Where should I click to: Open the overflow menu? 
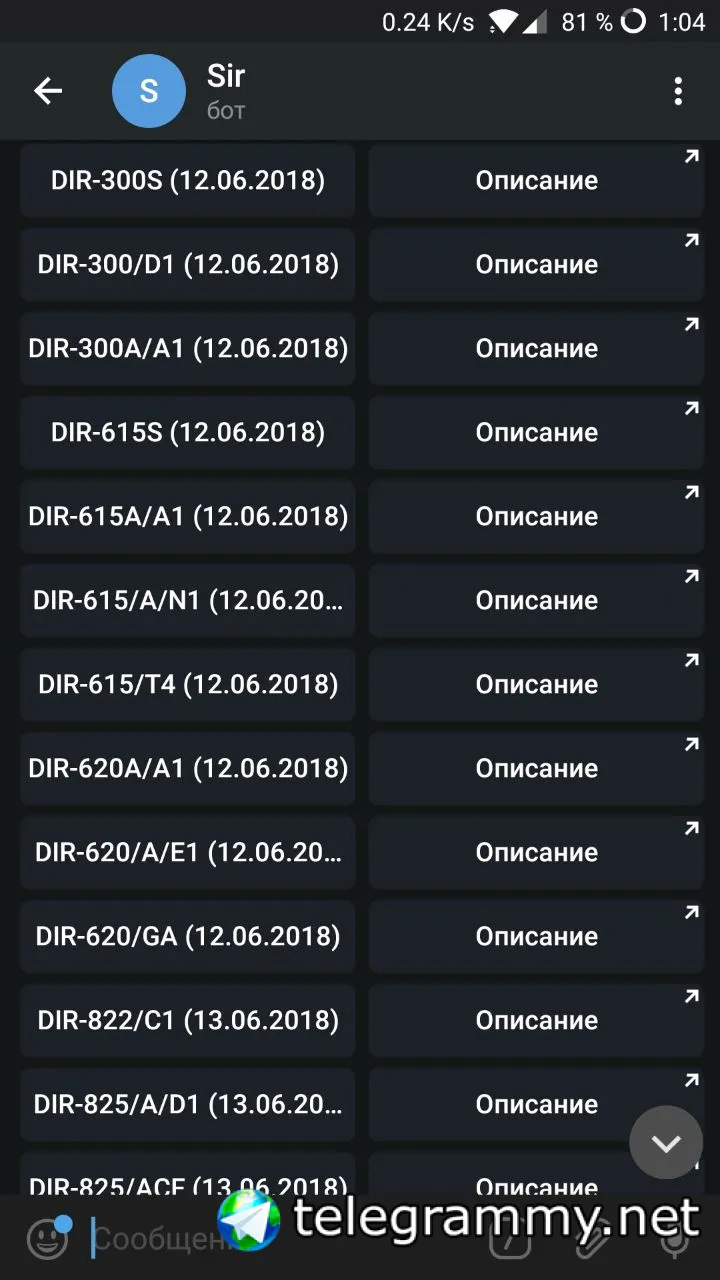pyautogui.click(x=678, y=92)
